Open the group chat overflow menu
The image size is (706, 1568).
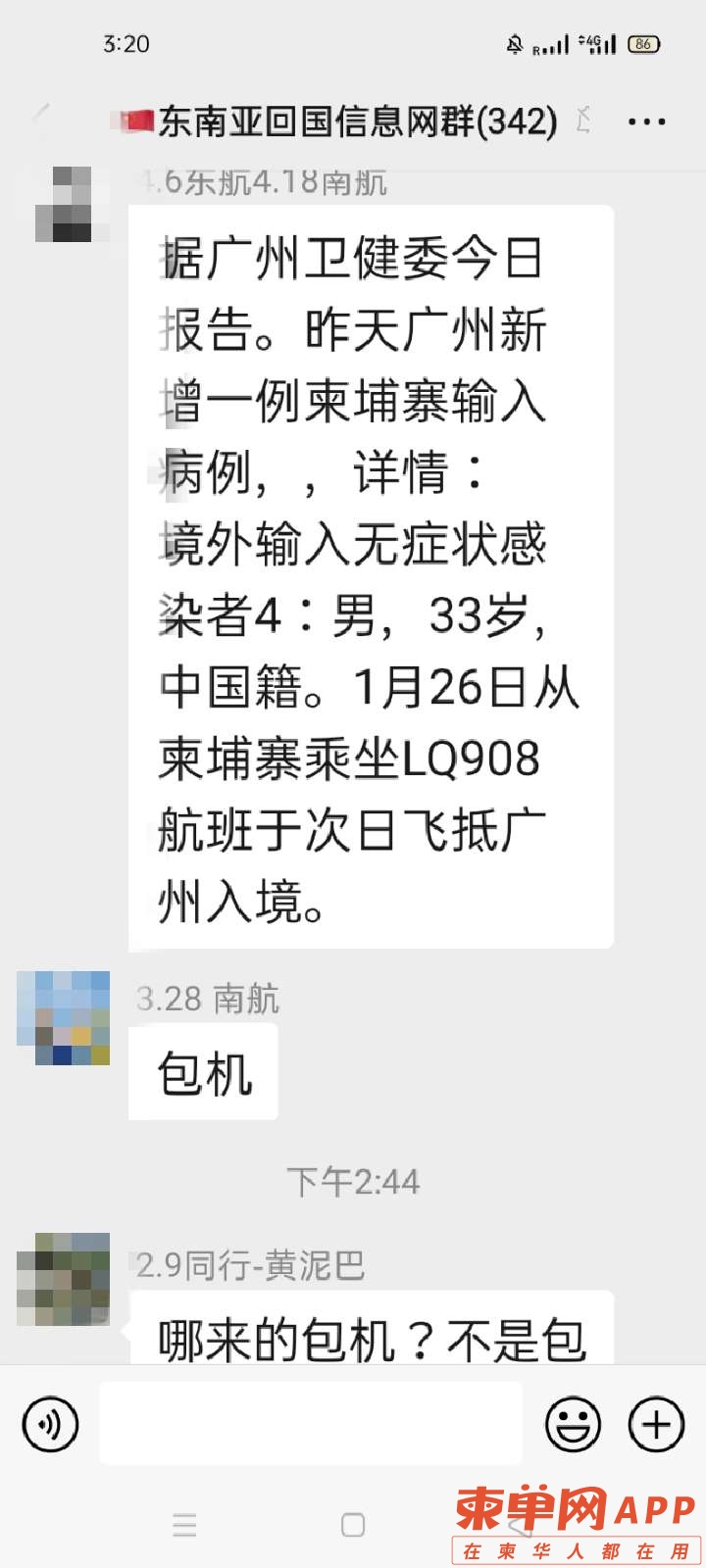pyautogui.click(x=646, y=122)
